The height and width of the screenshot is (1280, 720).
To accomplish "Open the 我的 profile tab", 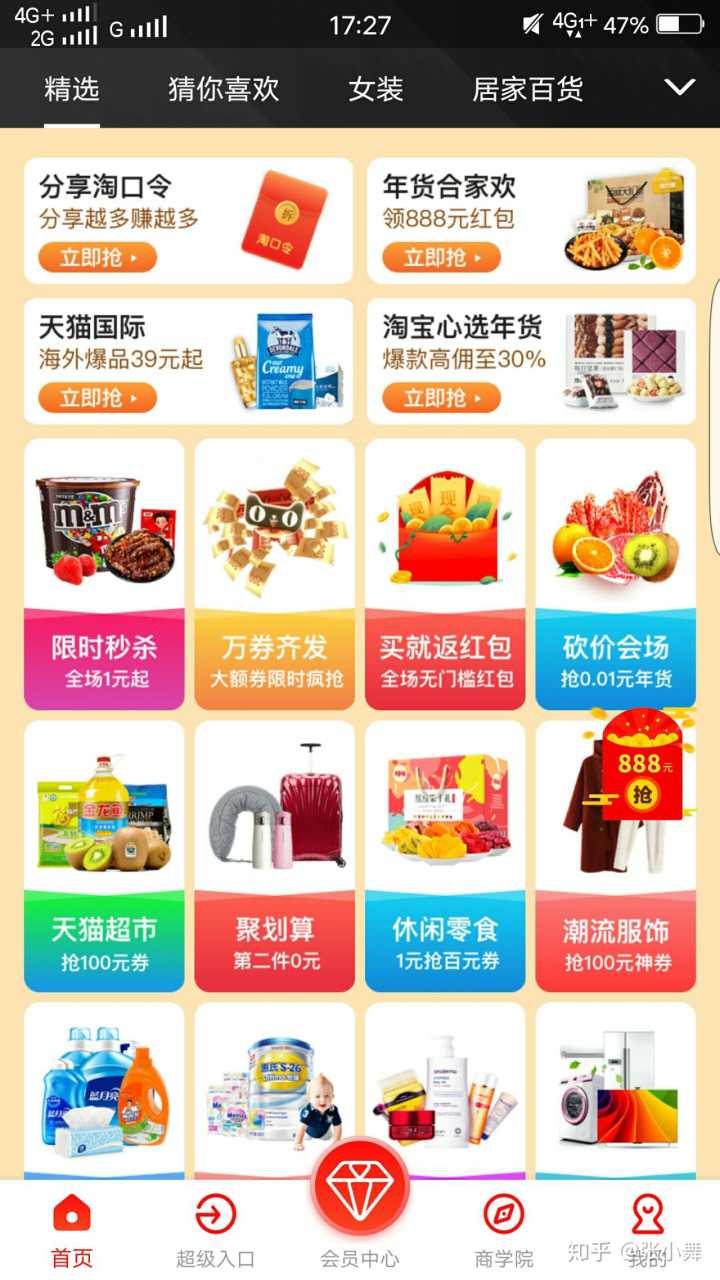I will pyautogui.click(x=647, y=1230).
